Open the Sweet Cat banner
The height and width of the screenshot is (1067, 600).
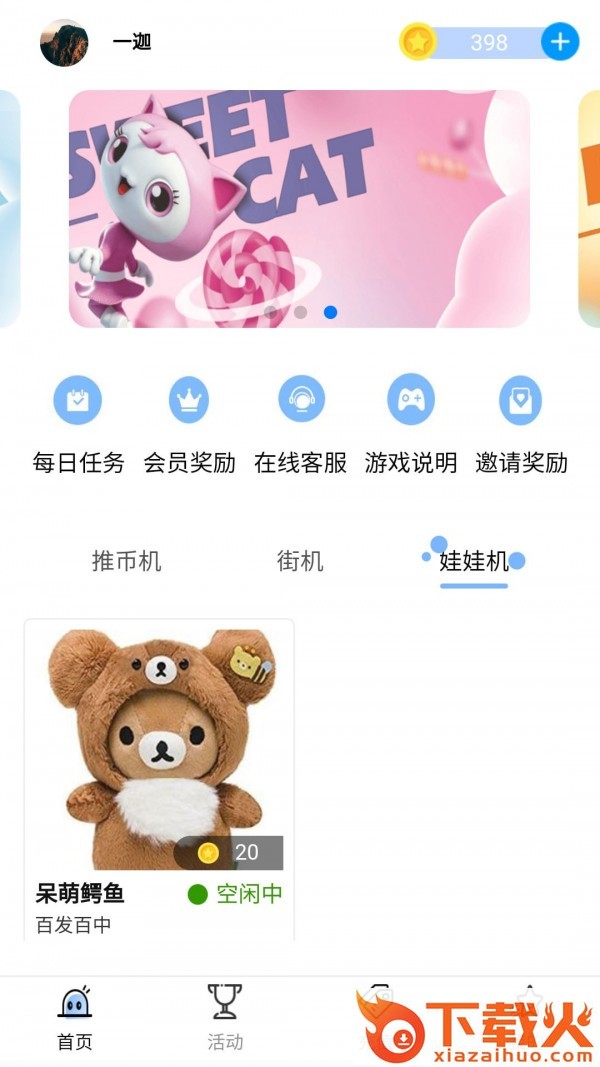point(299,208)
